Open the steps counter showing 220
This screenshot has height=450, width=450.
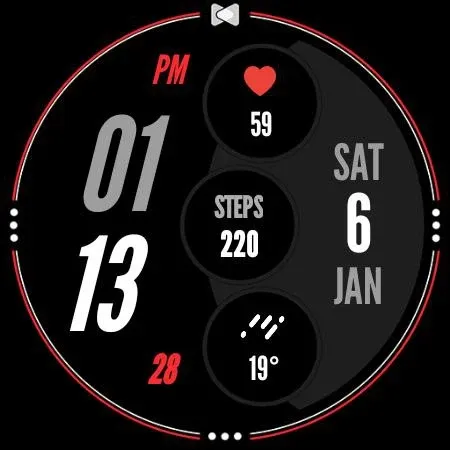239,225
